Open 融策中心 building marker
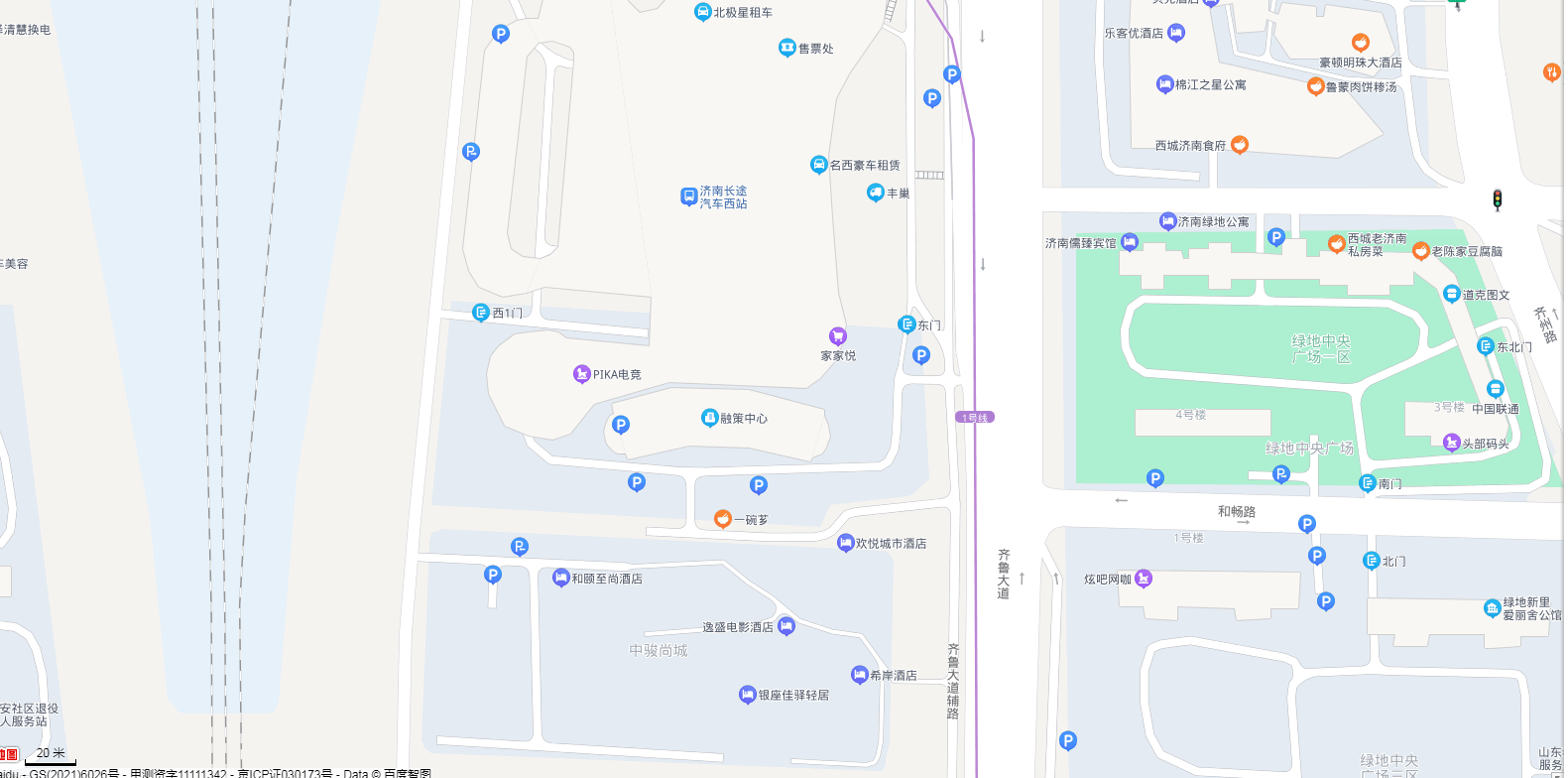Image resolution: width=1568 pixels, height=778 pixels. tap(709, 418)
